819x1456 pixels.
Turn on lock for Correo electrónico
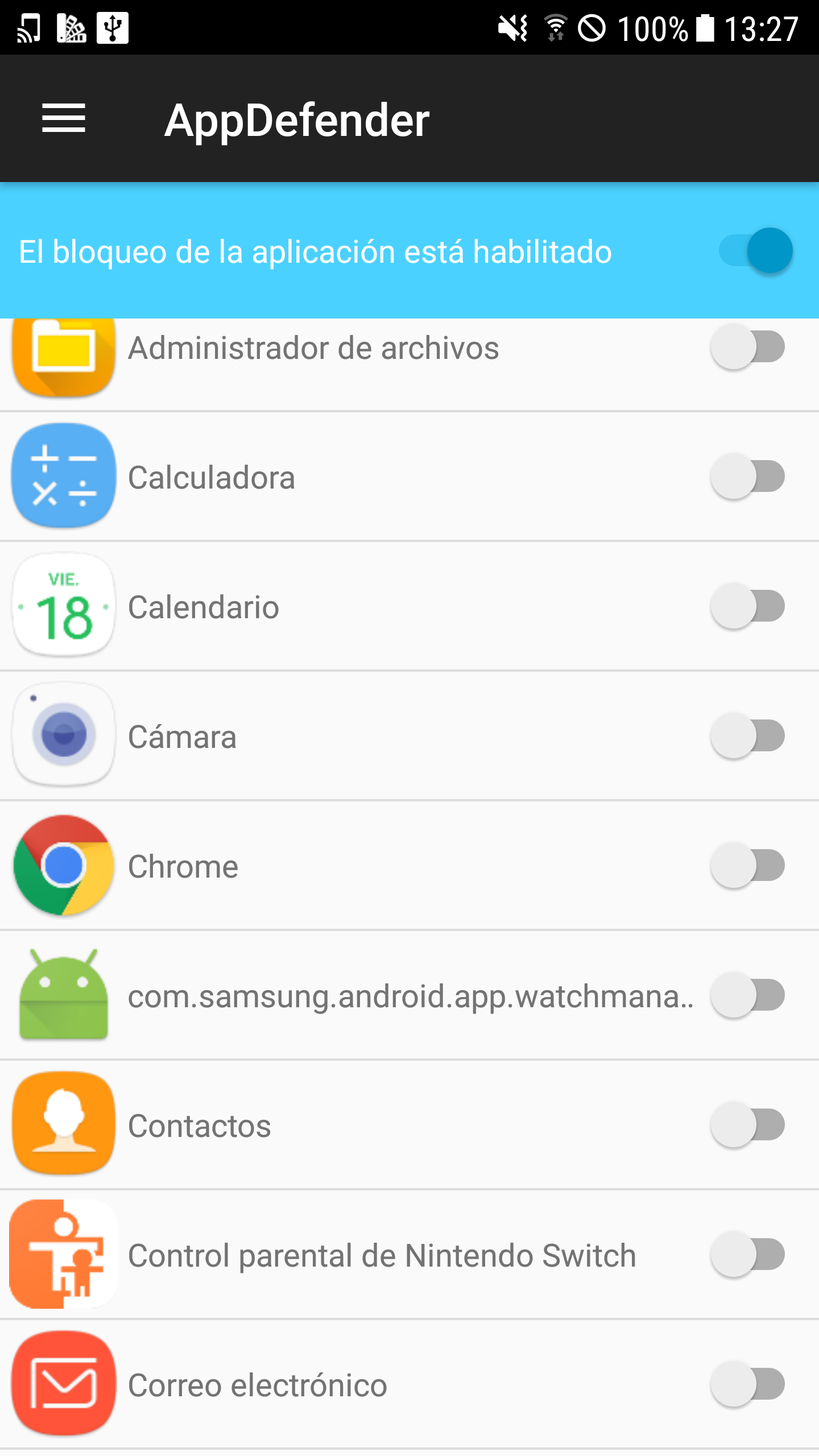click(748, 1384)
